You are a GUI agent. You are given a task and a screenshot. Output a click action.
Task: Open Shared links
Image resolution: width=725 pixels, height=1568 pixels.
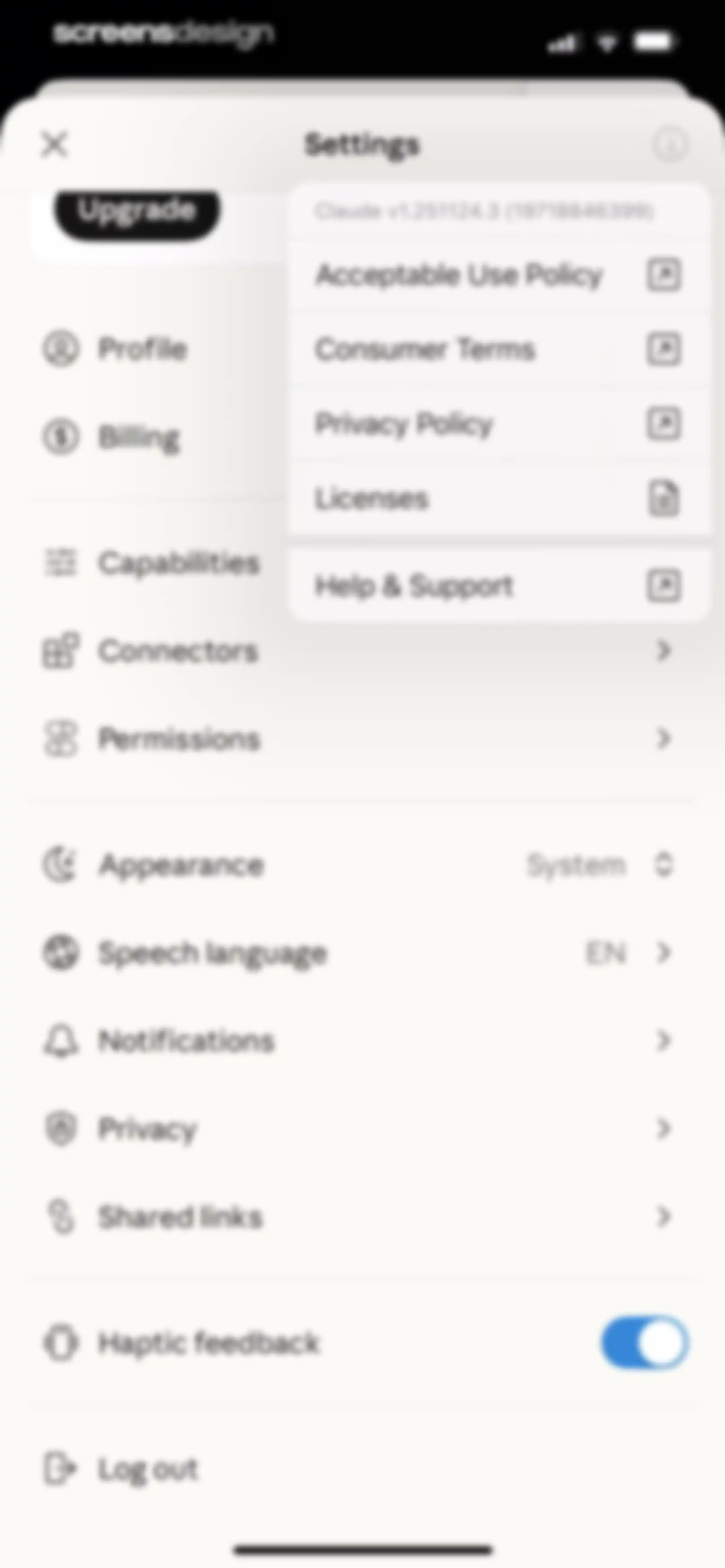(x=362, y=1217)
